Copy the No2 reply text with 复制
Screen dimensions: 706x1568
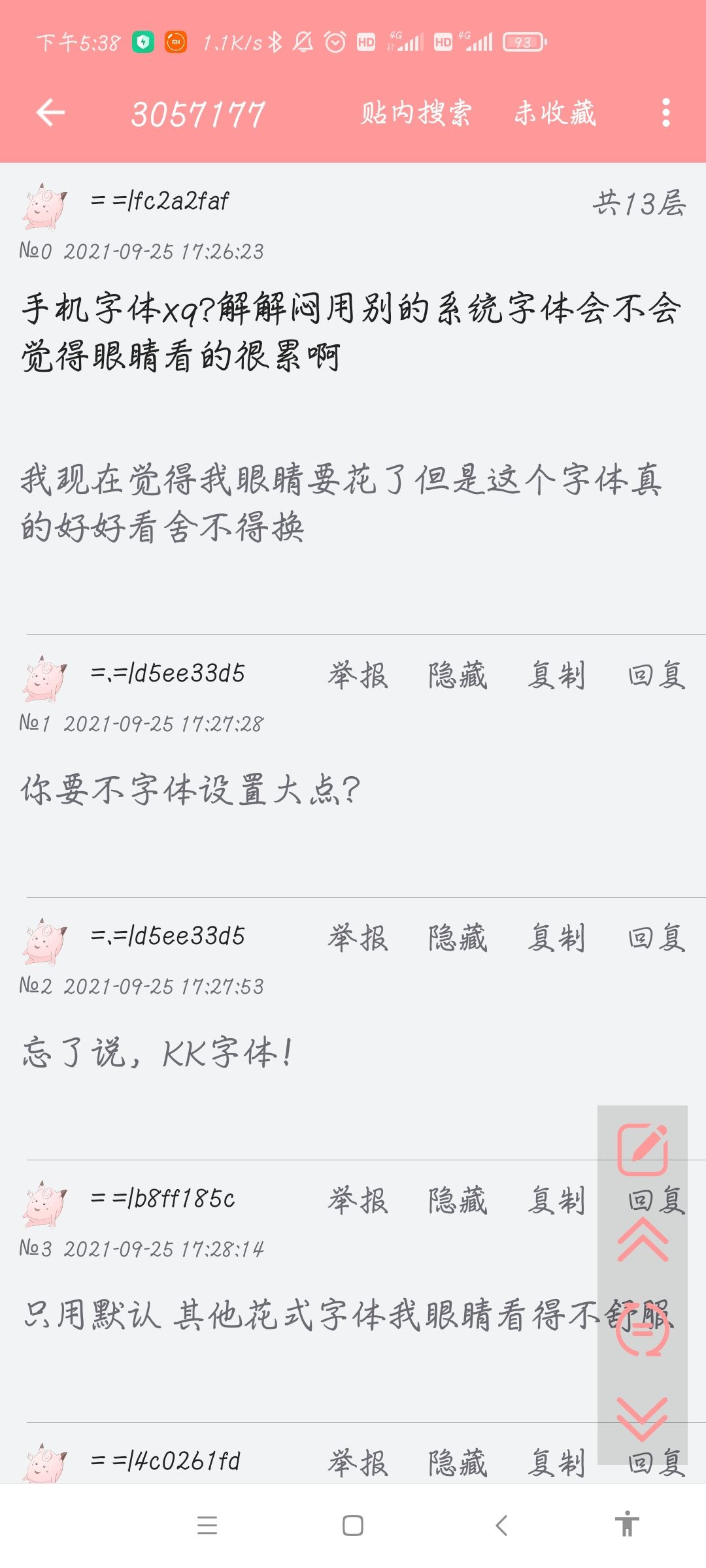coord(556,938)
